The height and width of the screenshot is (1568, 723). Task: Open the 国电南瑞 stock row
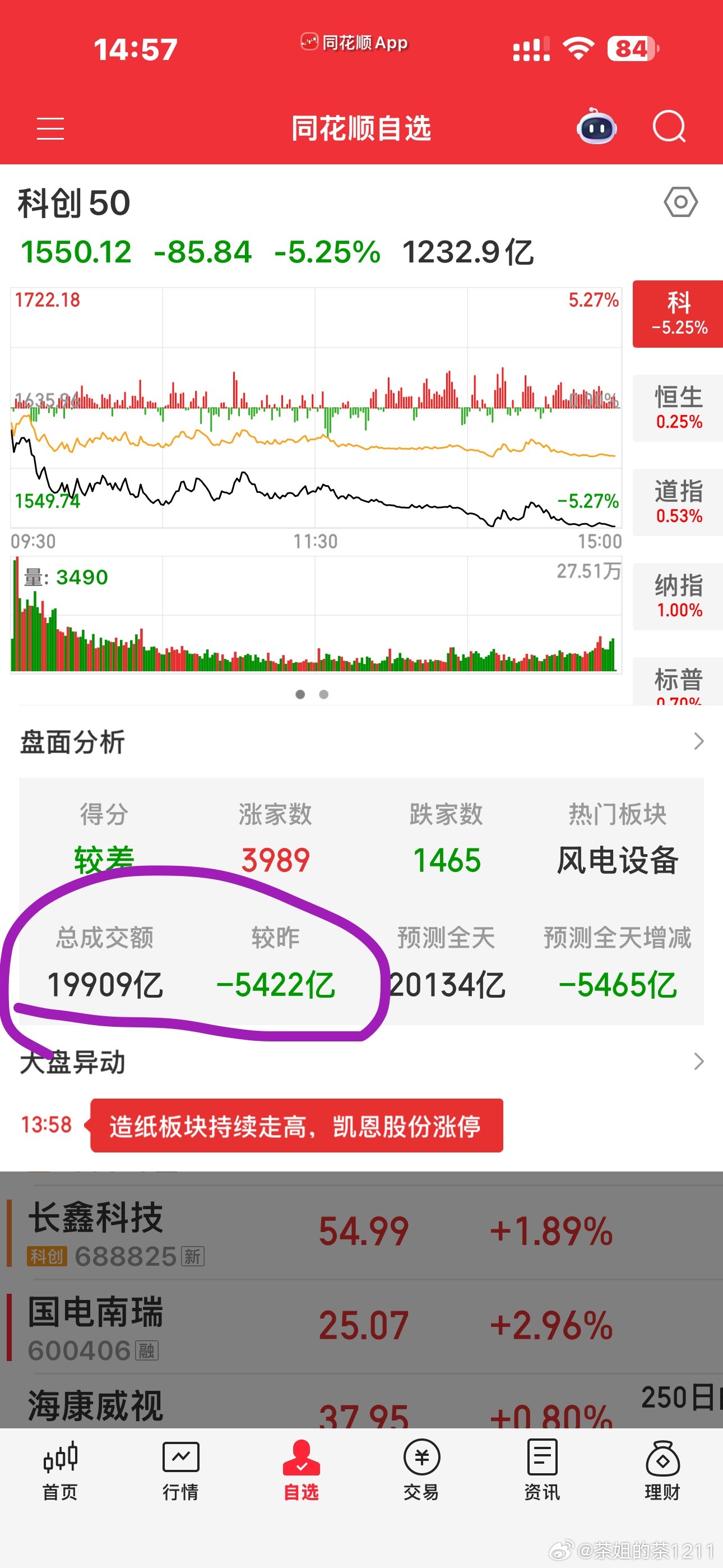click(361, 1326)
